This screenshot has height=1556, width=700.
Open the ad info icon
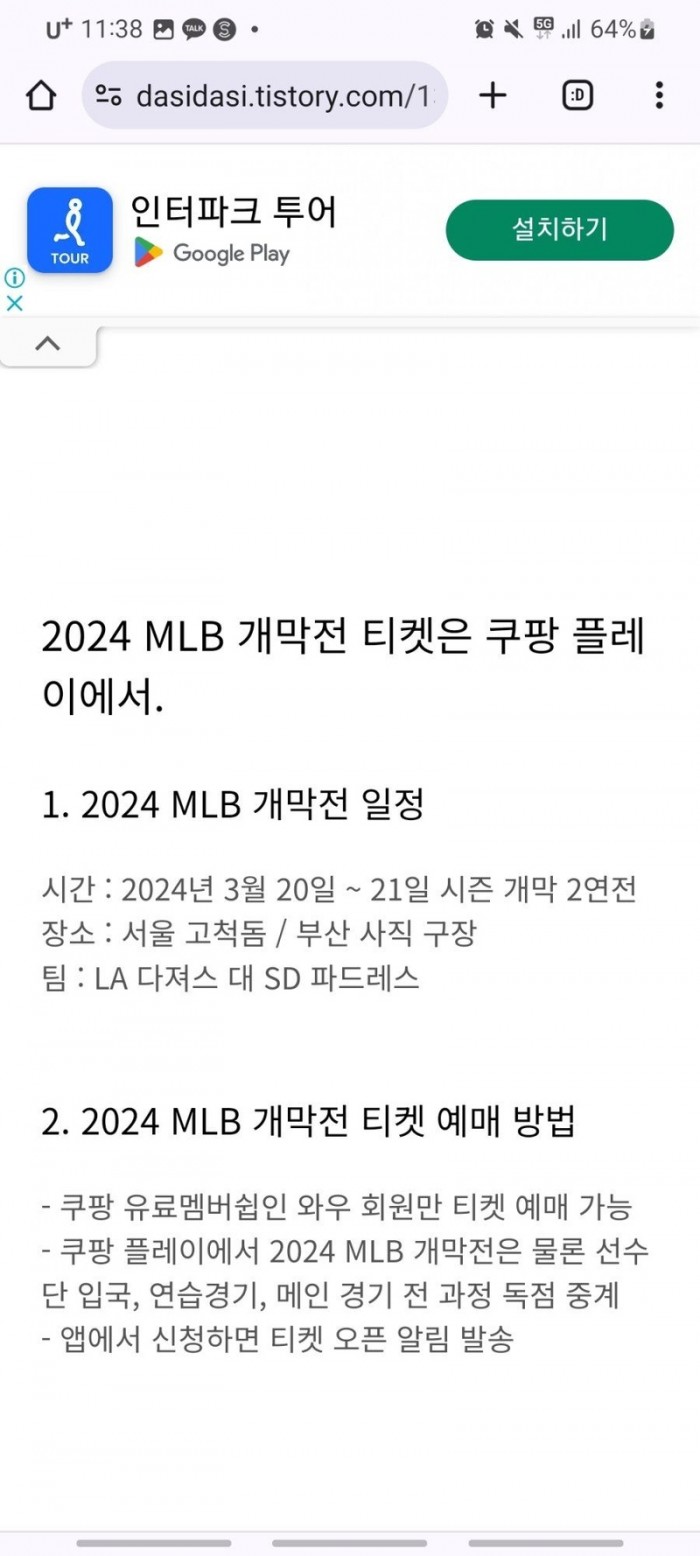pyautogui.click(x=14, y=278)
